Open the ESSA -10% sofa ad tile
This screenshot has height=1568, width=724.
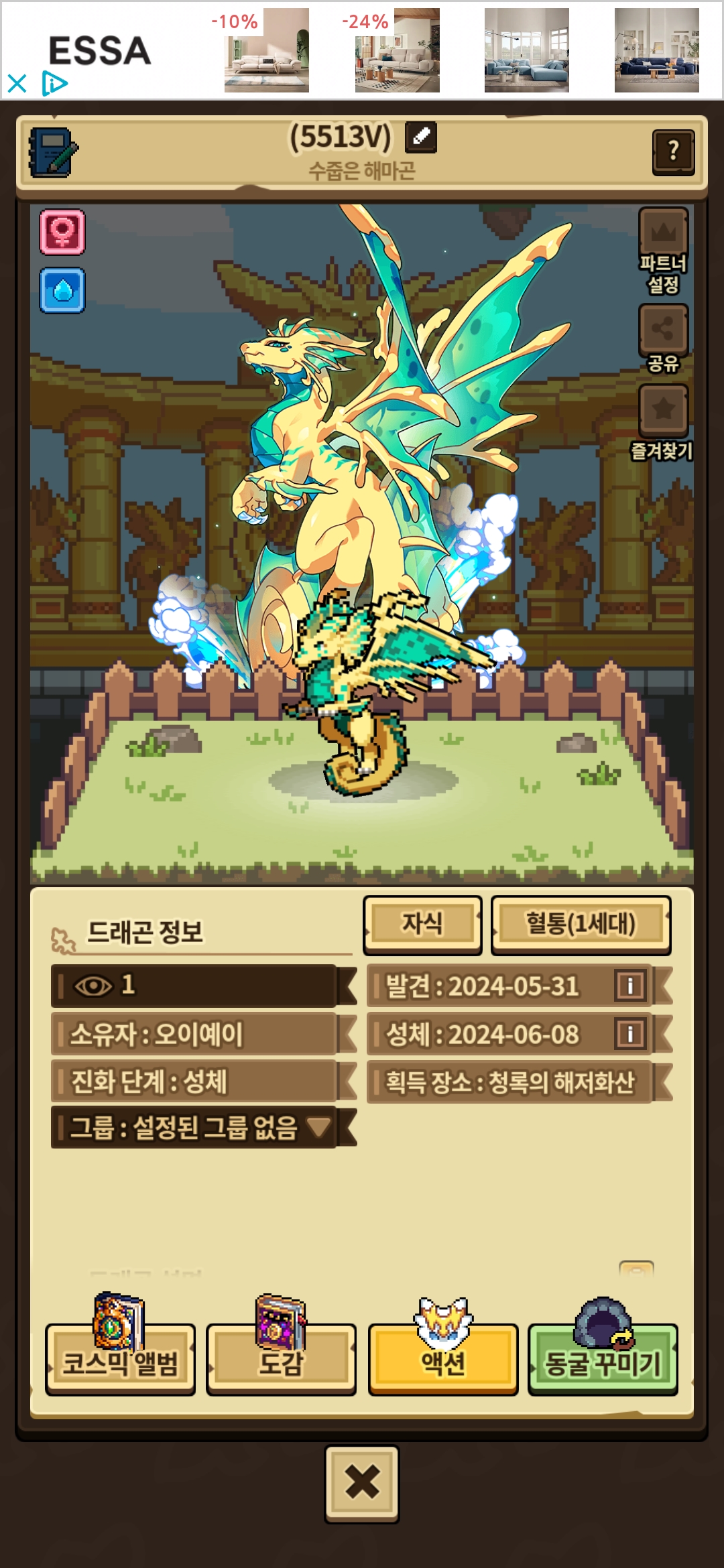tap(266, 51)
